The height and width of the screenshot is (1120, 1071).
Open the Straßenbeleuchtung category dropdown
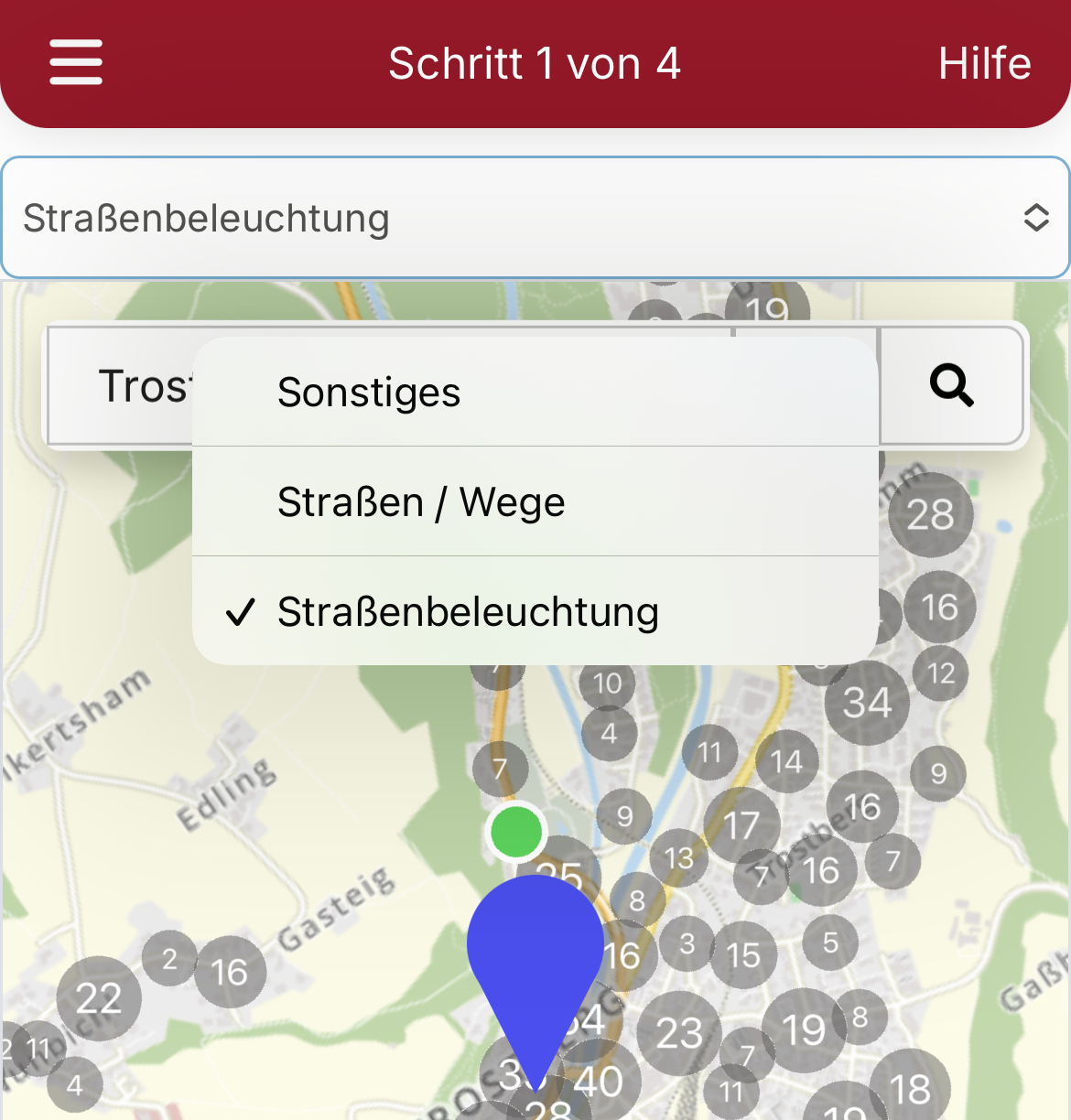pos(535,218)
